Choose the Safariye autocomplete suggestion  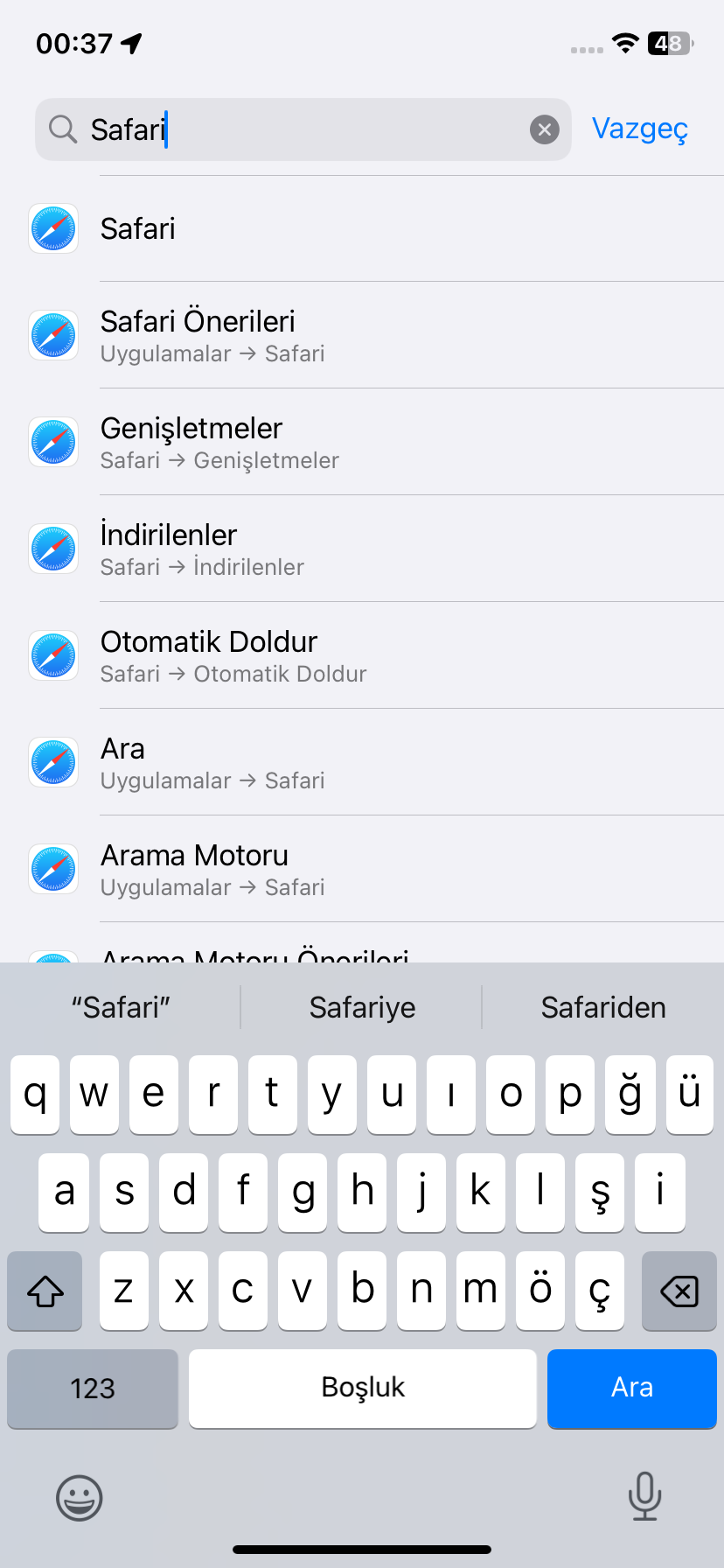pos(362,1007)
